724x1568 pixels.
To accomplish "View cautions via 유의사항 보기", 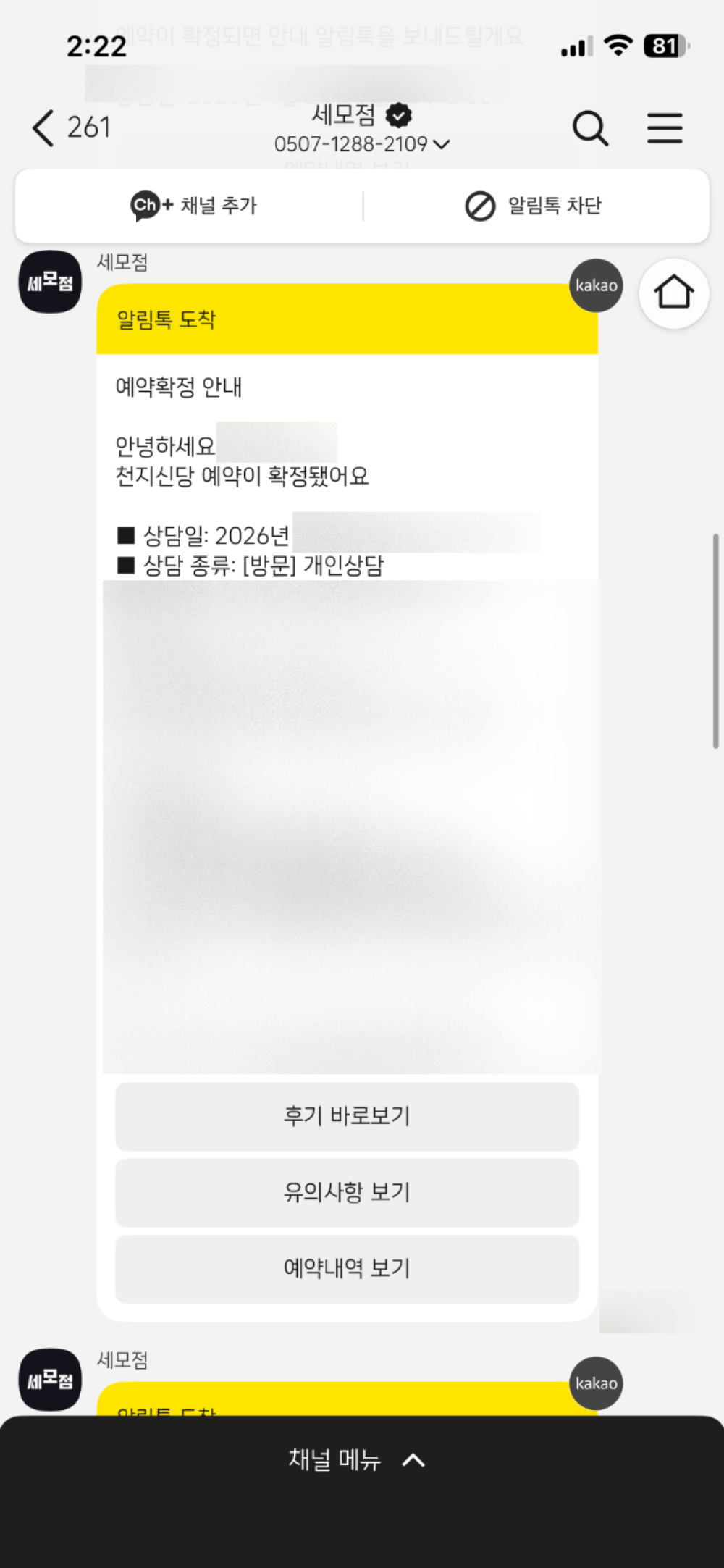I will pos(347,1192).
